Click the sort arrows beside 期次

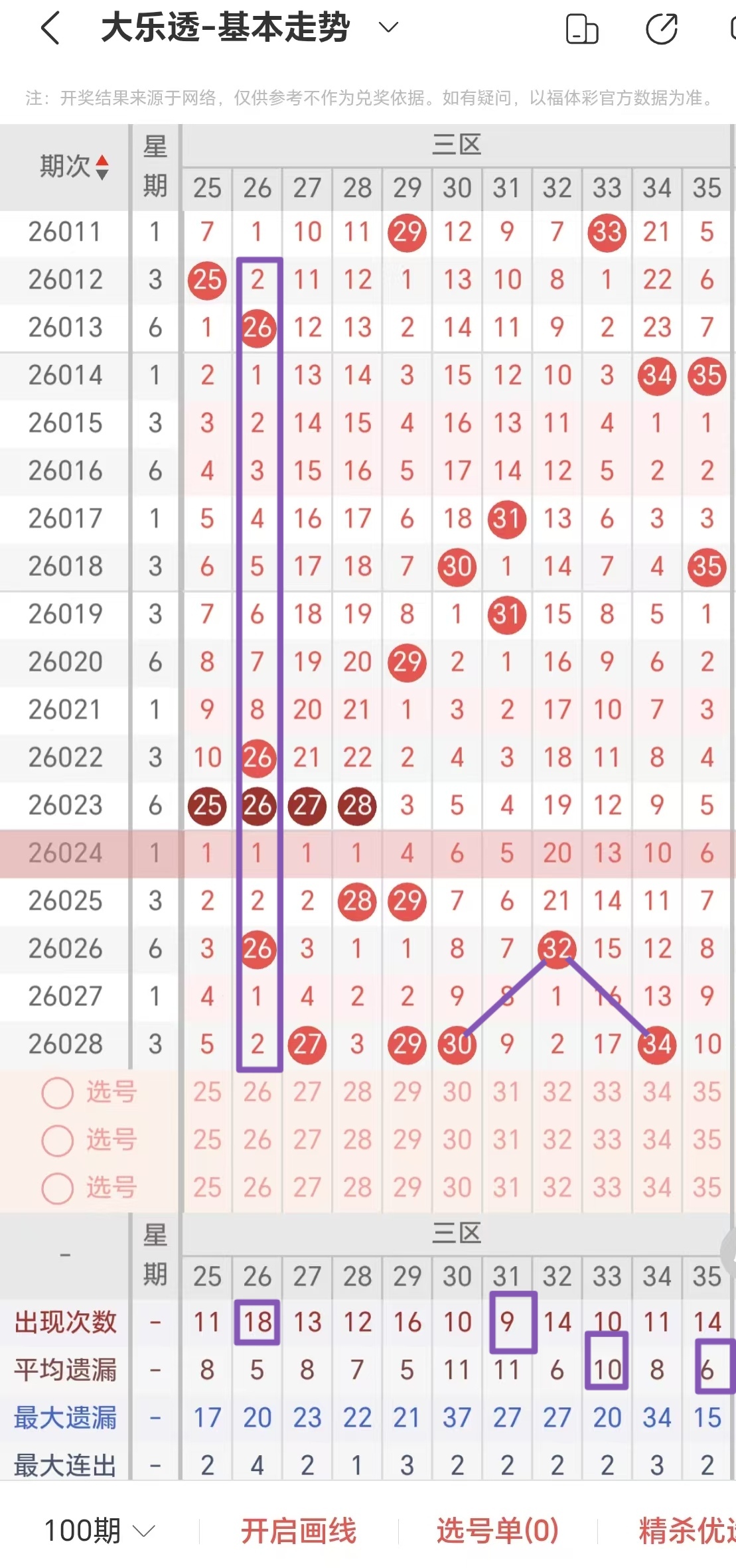click(x=101, y=168)
